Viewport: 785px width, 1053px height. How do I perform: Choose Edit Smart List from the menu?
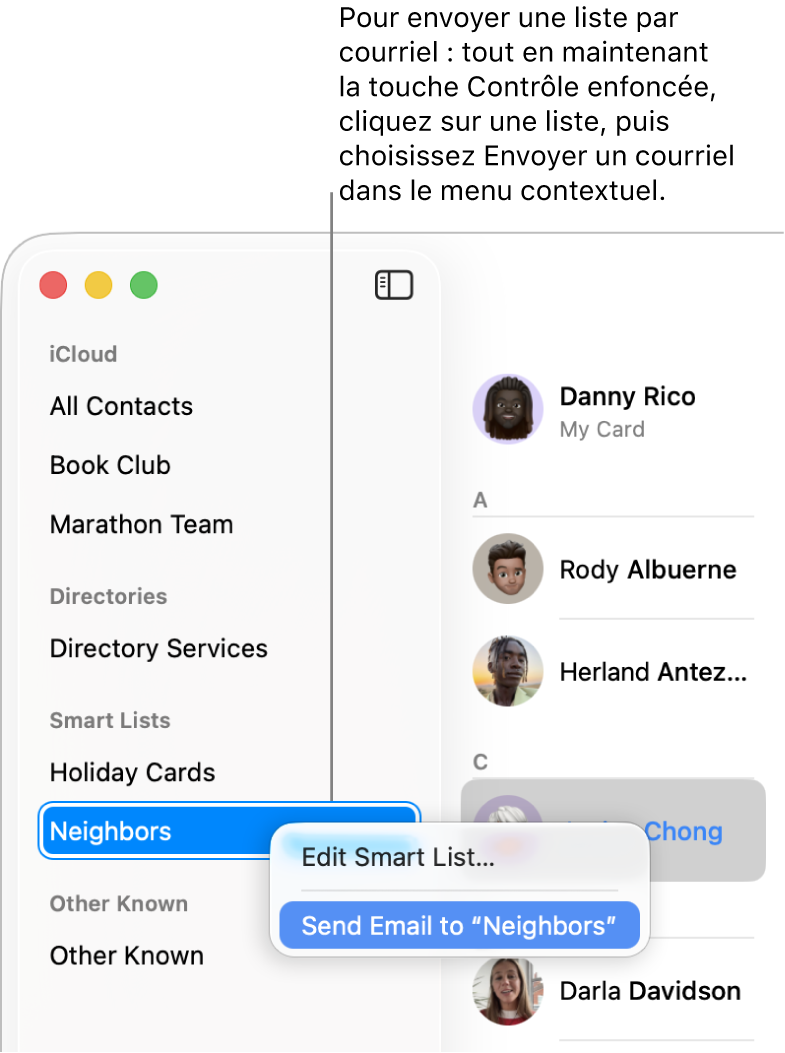398,857
